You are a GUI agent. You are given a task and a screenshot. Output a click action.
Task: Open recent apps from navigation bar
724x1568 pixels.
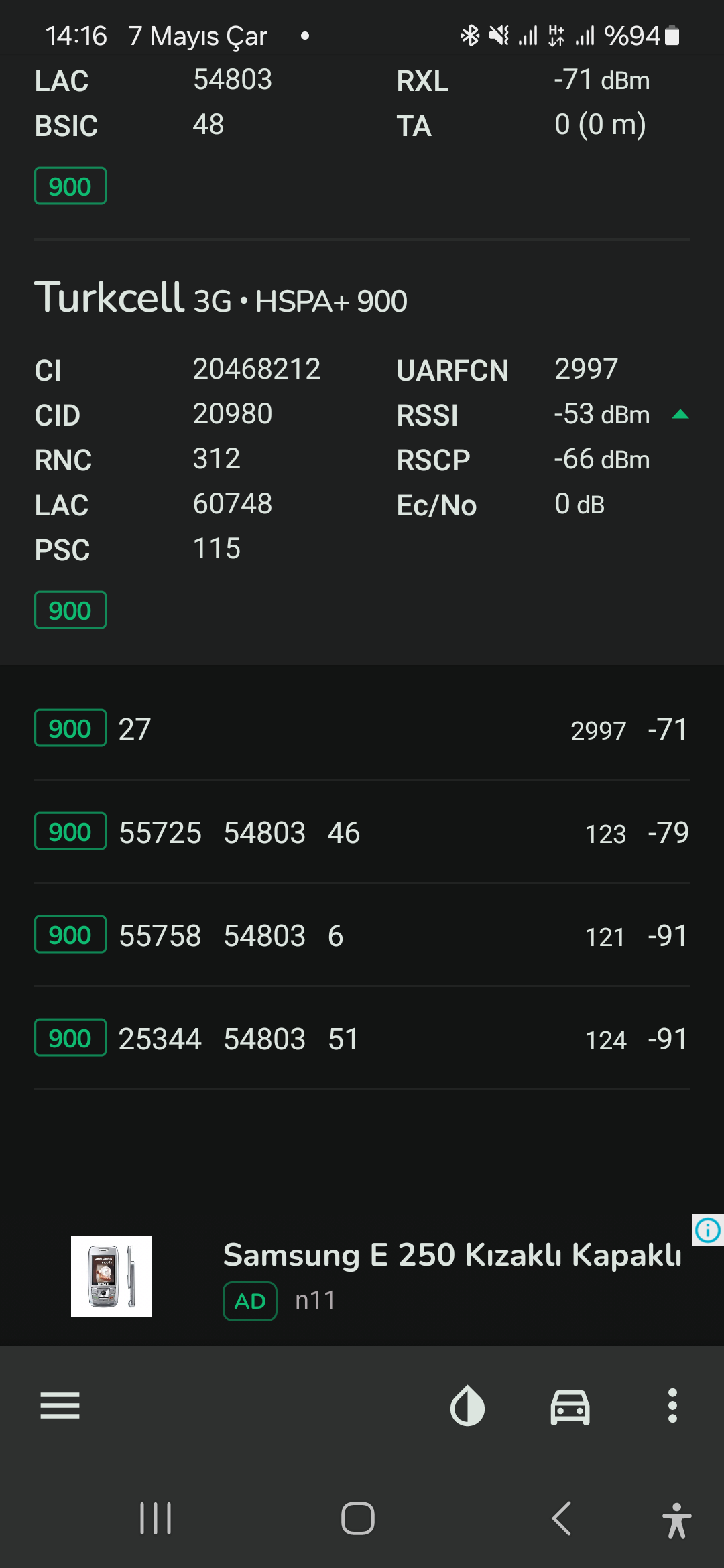coord(156,1518)
